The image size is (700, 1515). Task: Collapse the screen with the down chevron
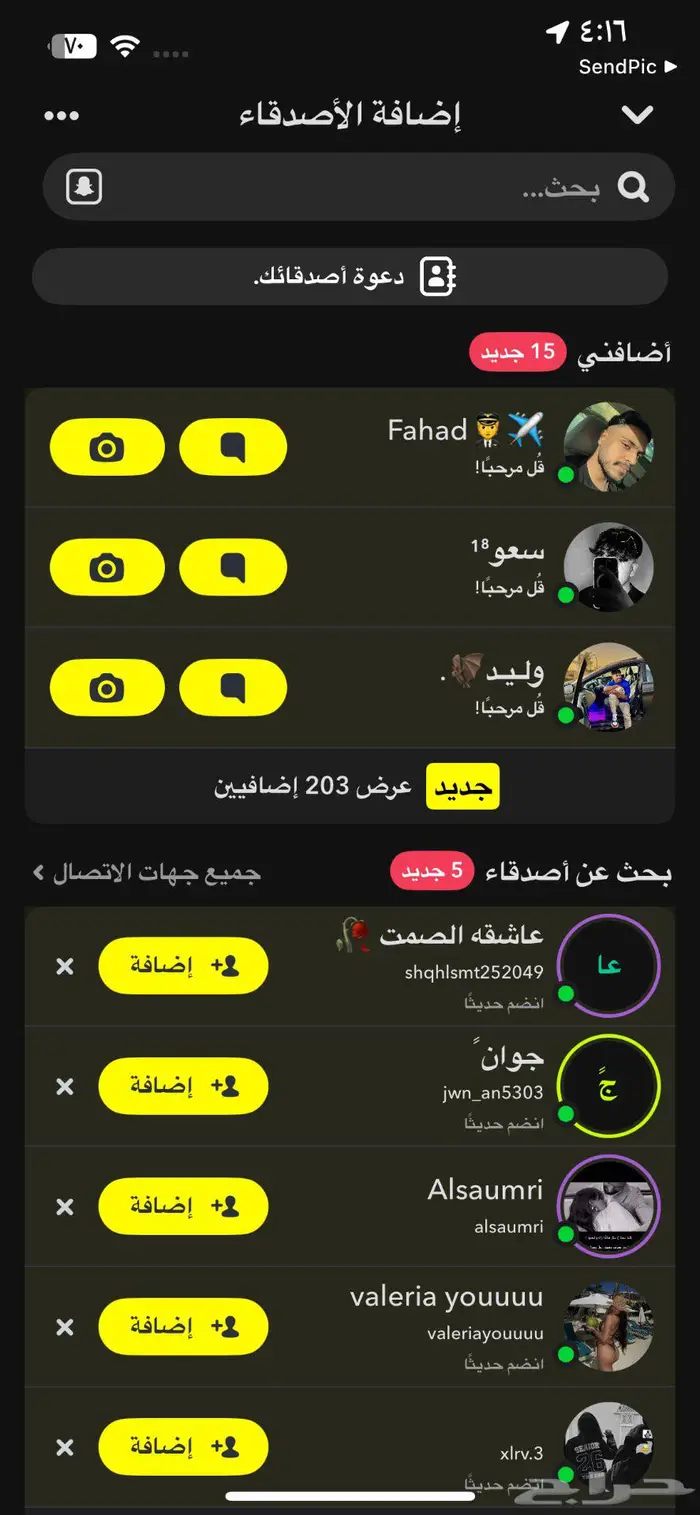point(637,116)
